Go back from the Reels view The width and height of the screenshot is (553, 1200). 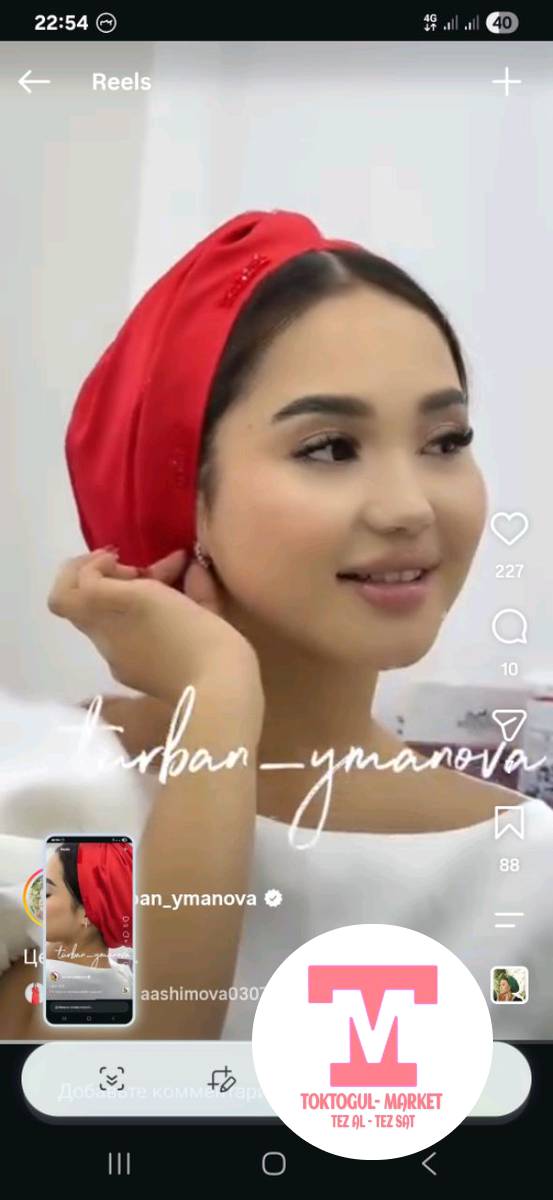[x=34, y=82]
